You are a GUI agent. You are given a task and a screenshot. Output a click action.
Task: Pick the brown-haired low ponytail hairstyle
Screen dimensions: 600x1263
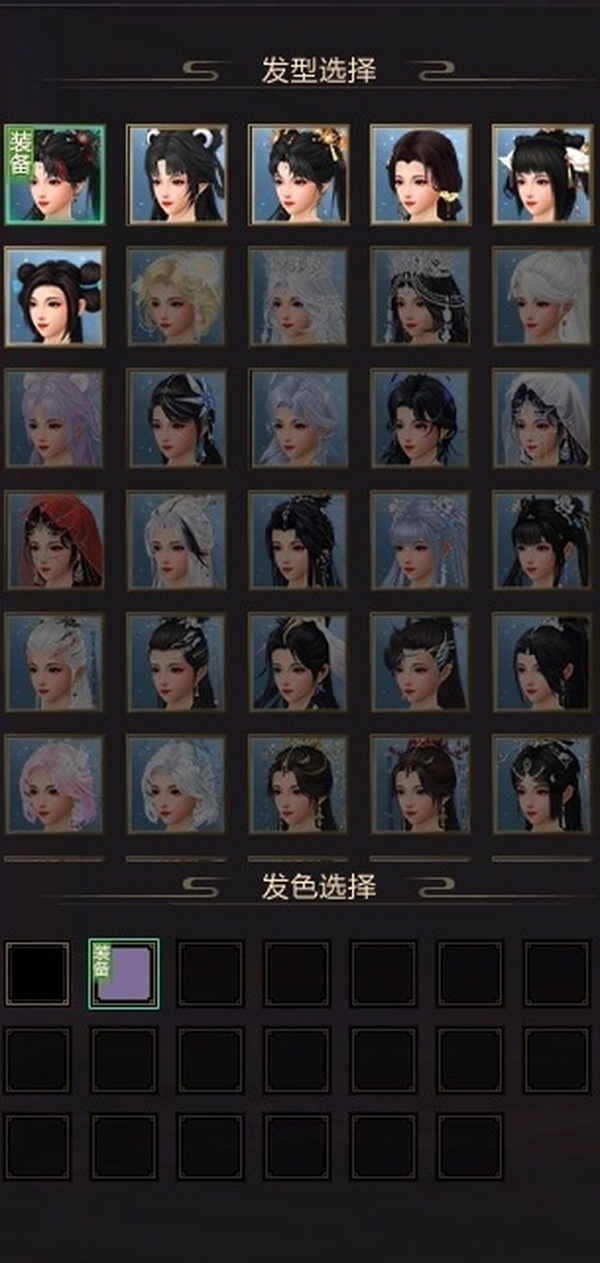420,174
